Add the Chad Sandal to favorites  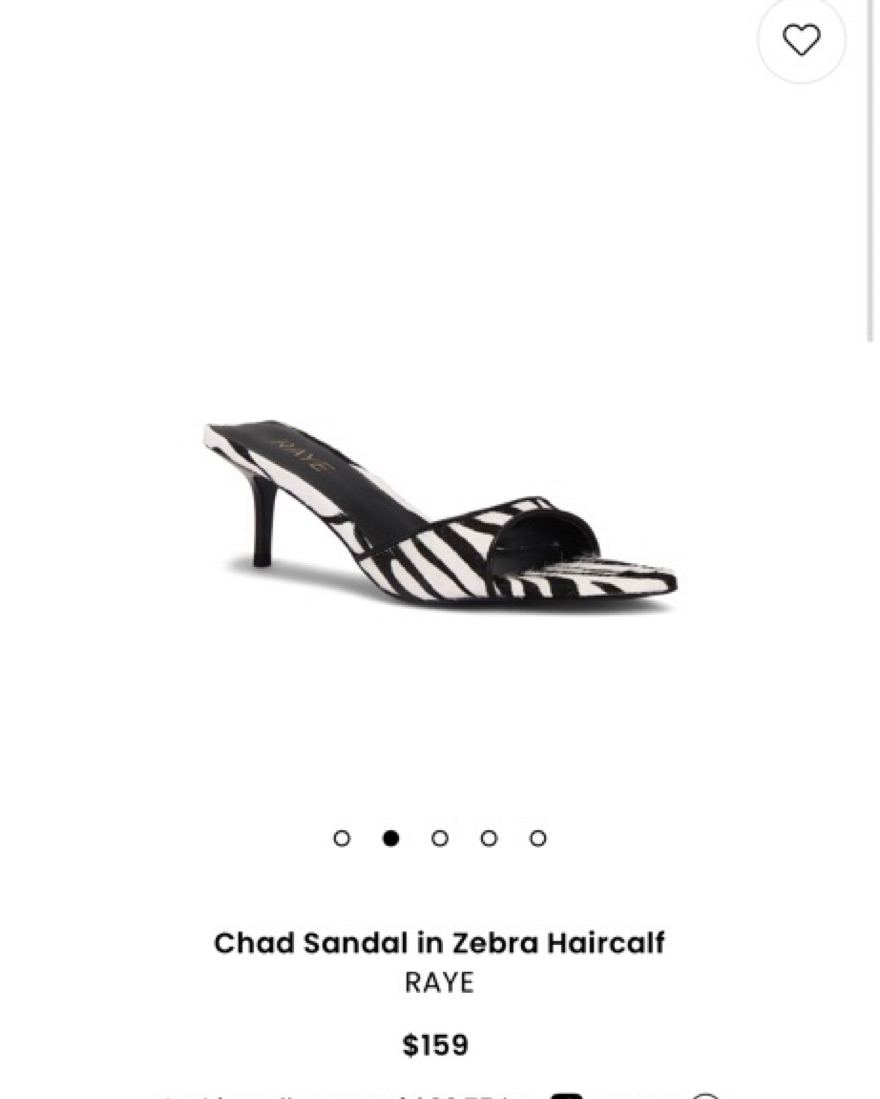(801, 40)
